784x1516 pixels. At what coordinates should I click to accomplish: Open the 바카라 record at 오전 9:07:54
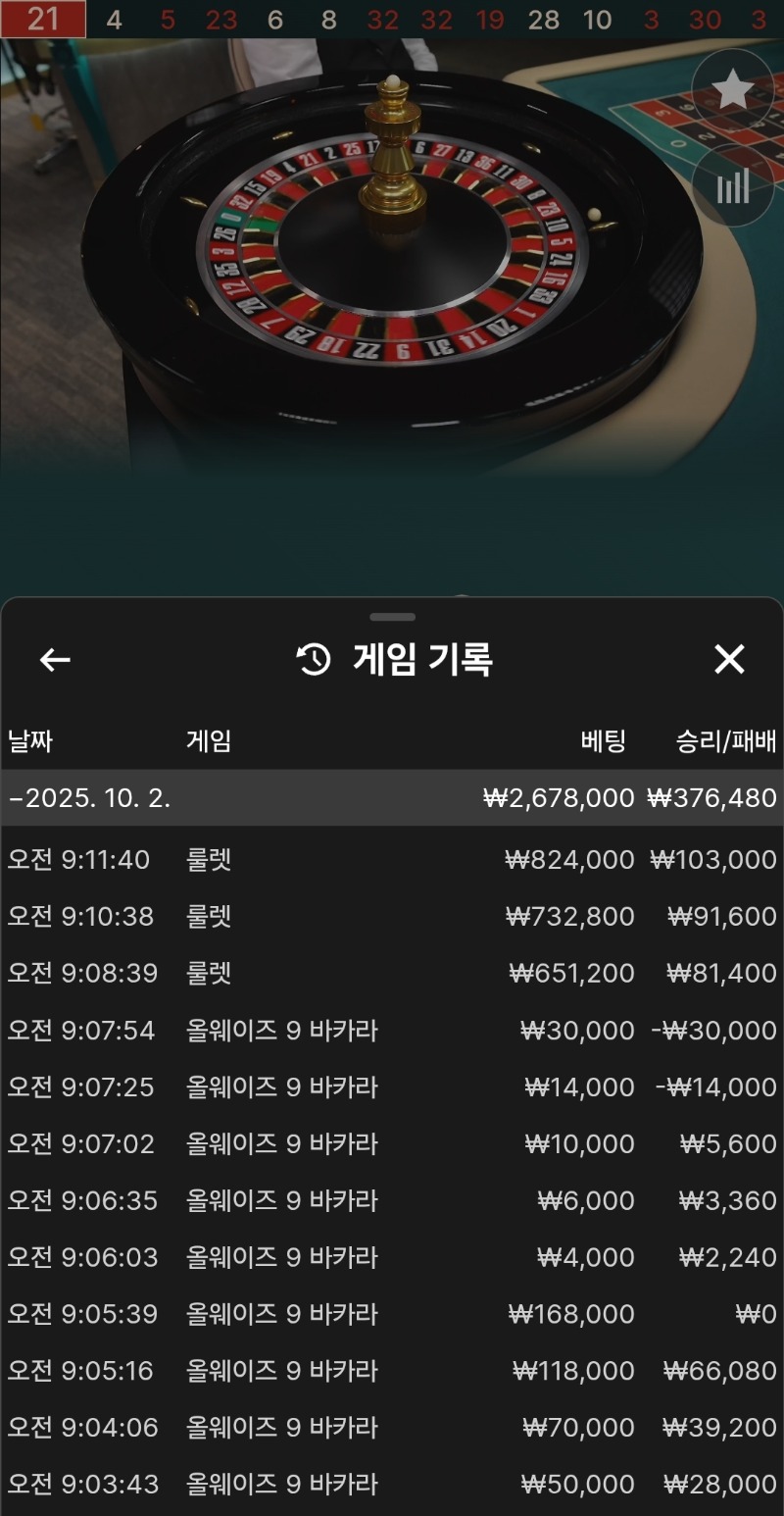392,1031
